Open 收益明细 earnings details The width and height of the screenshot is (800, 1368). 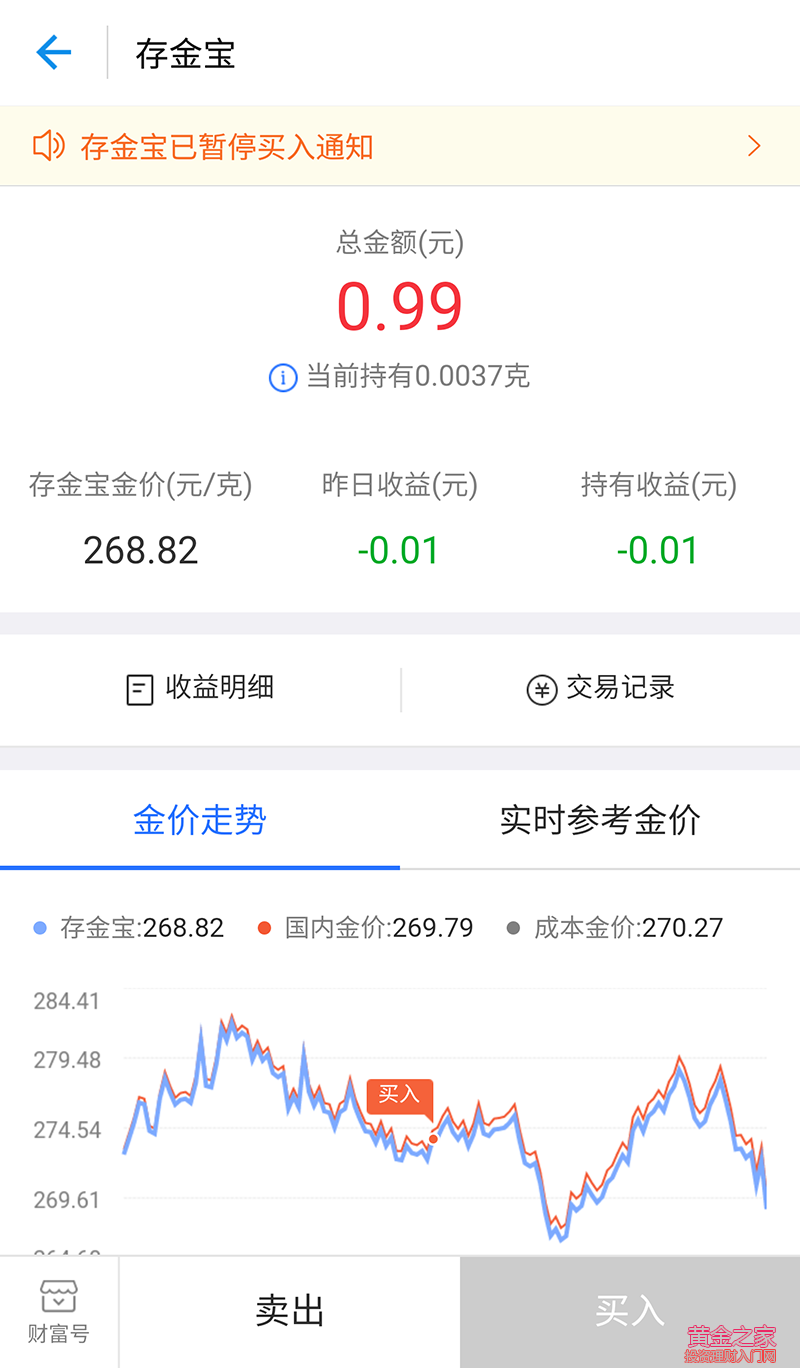200,689
